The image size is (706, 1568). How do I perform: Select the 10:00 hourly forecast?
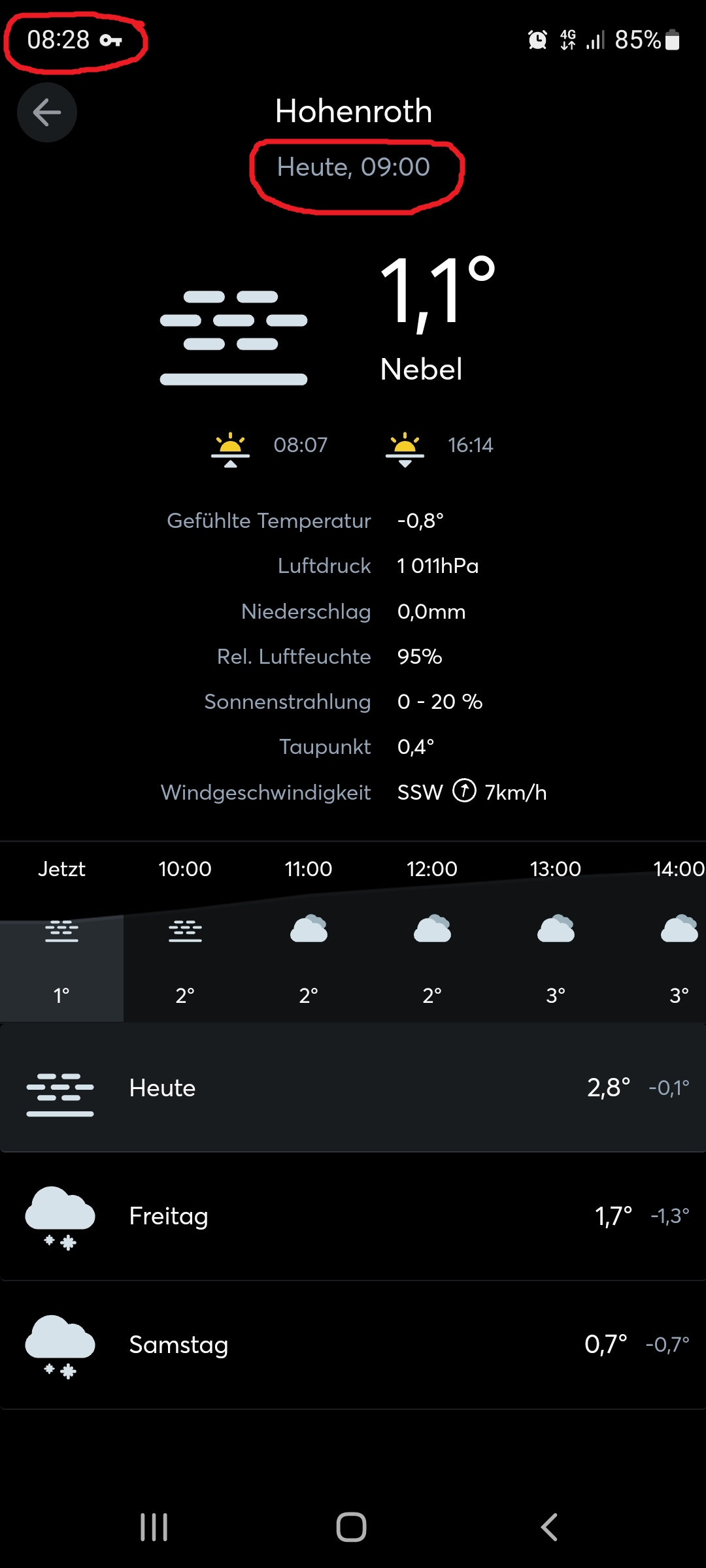(185, 932)
